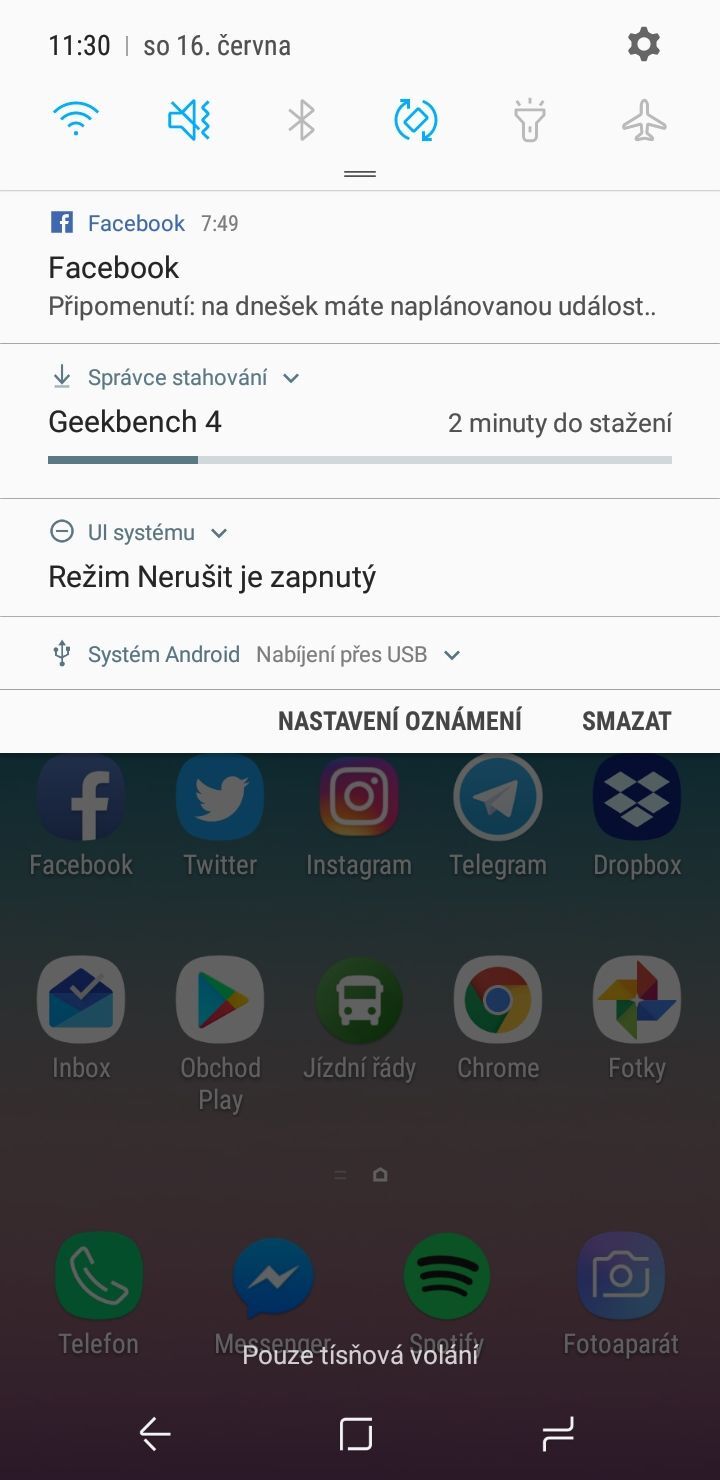
Task: Expand the Správce stahování notification
Action: click(290, 377)
